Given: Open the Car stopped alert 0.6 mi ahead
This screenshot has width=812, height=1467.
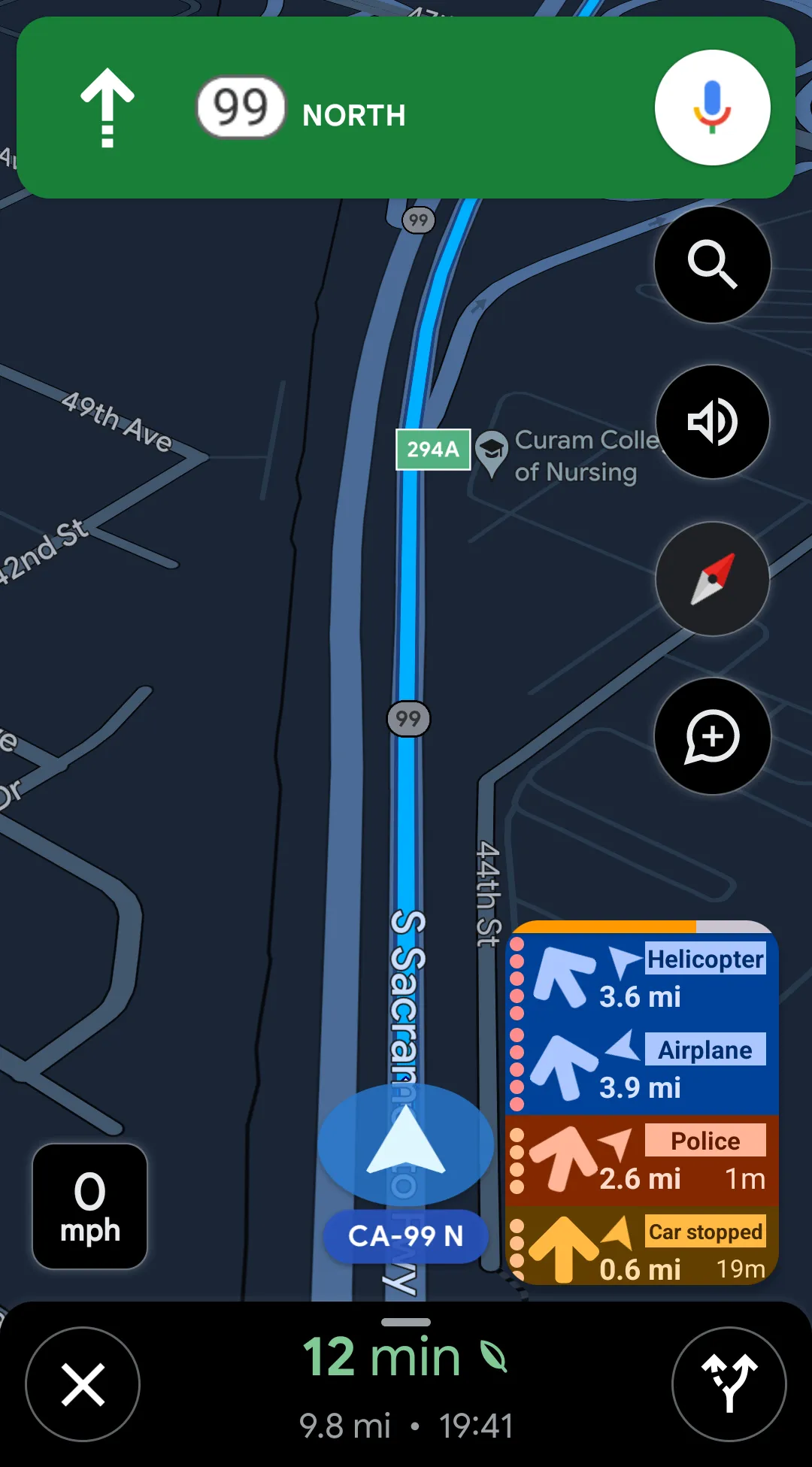Looking at the screenshot, I should (644, 1250).
